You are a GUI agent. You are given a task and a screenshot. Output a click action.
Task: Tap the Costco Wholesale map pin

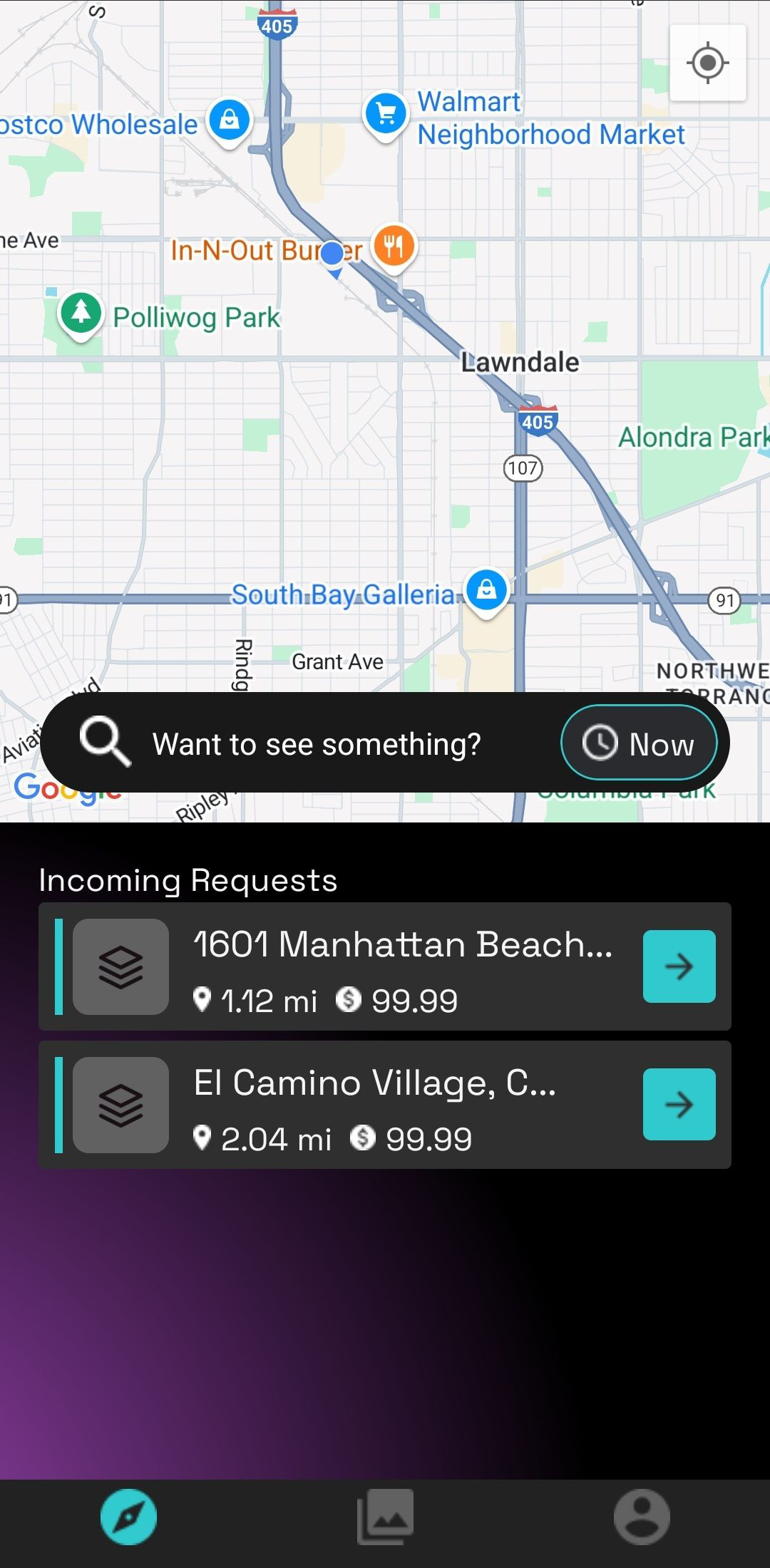point(229,118)
